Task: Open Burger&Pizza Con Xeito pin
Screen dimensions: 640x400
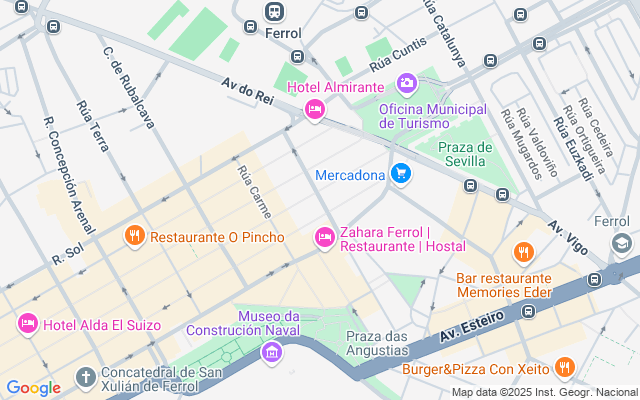Action: 565,368
